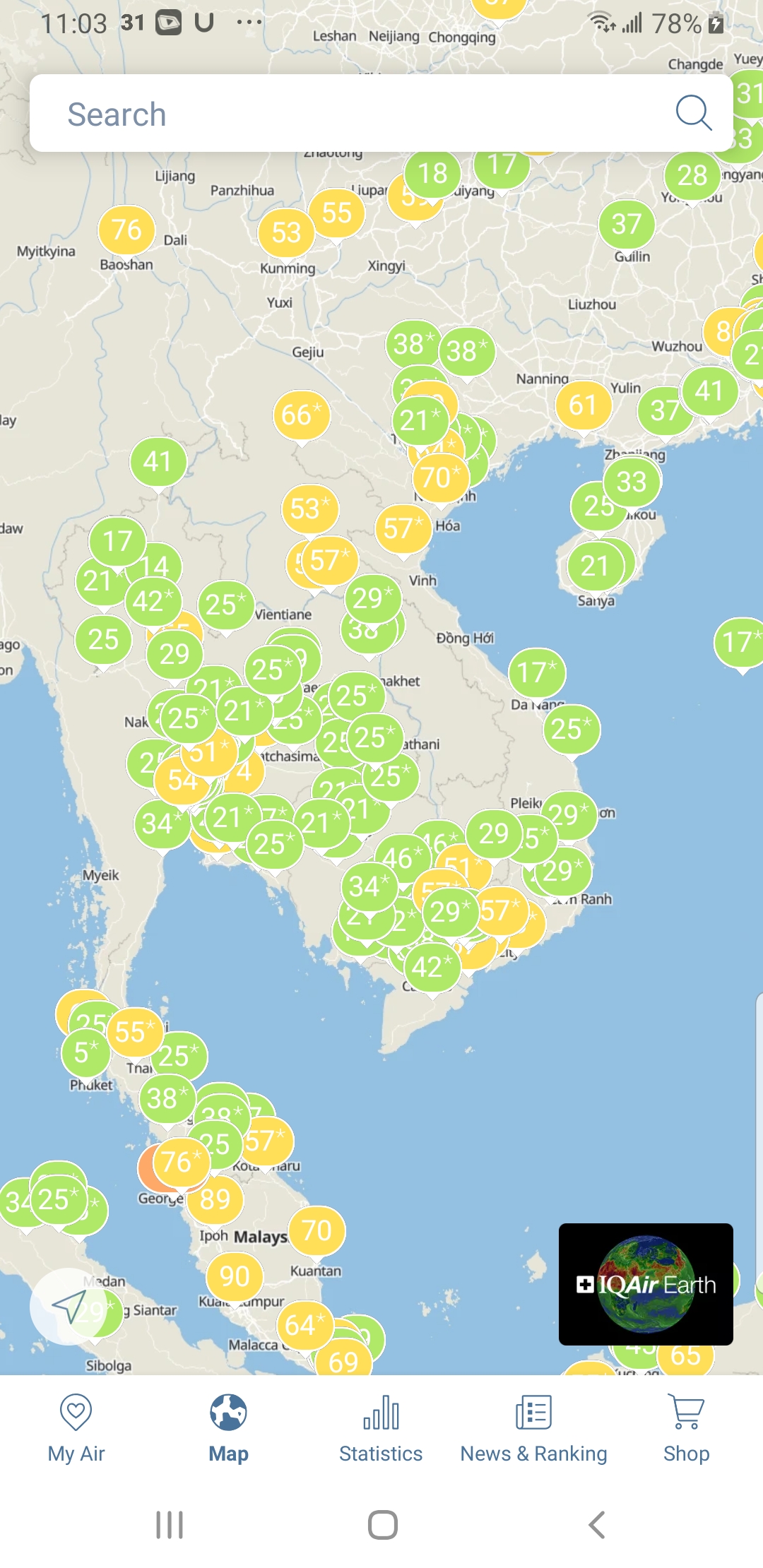
Task: Open recent apps from navigation bar
Action: point(170,1525)
